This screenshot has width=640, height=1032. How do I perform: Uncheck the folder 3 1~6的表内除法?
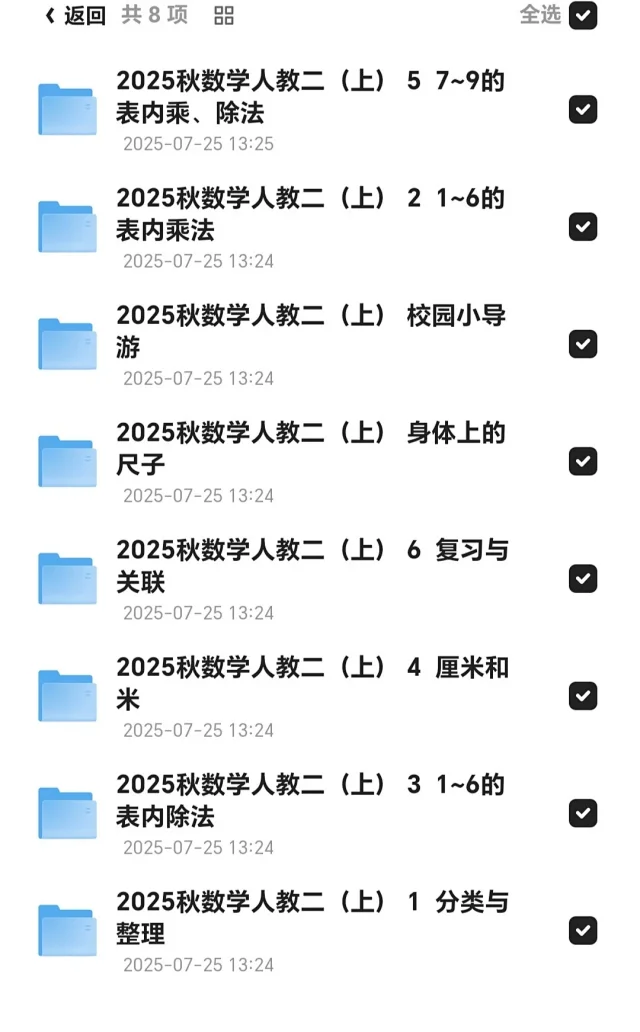tap(583, 813)
